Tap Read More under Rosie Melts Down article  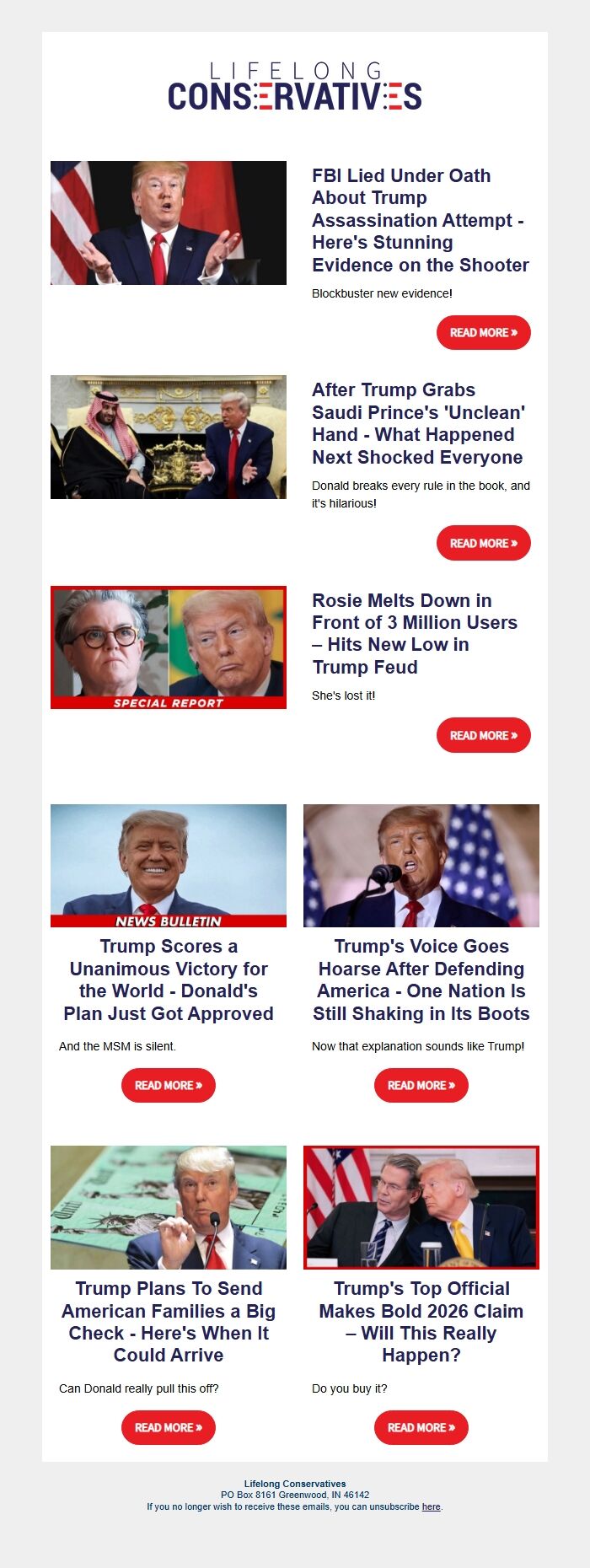point(483,736)
